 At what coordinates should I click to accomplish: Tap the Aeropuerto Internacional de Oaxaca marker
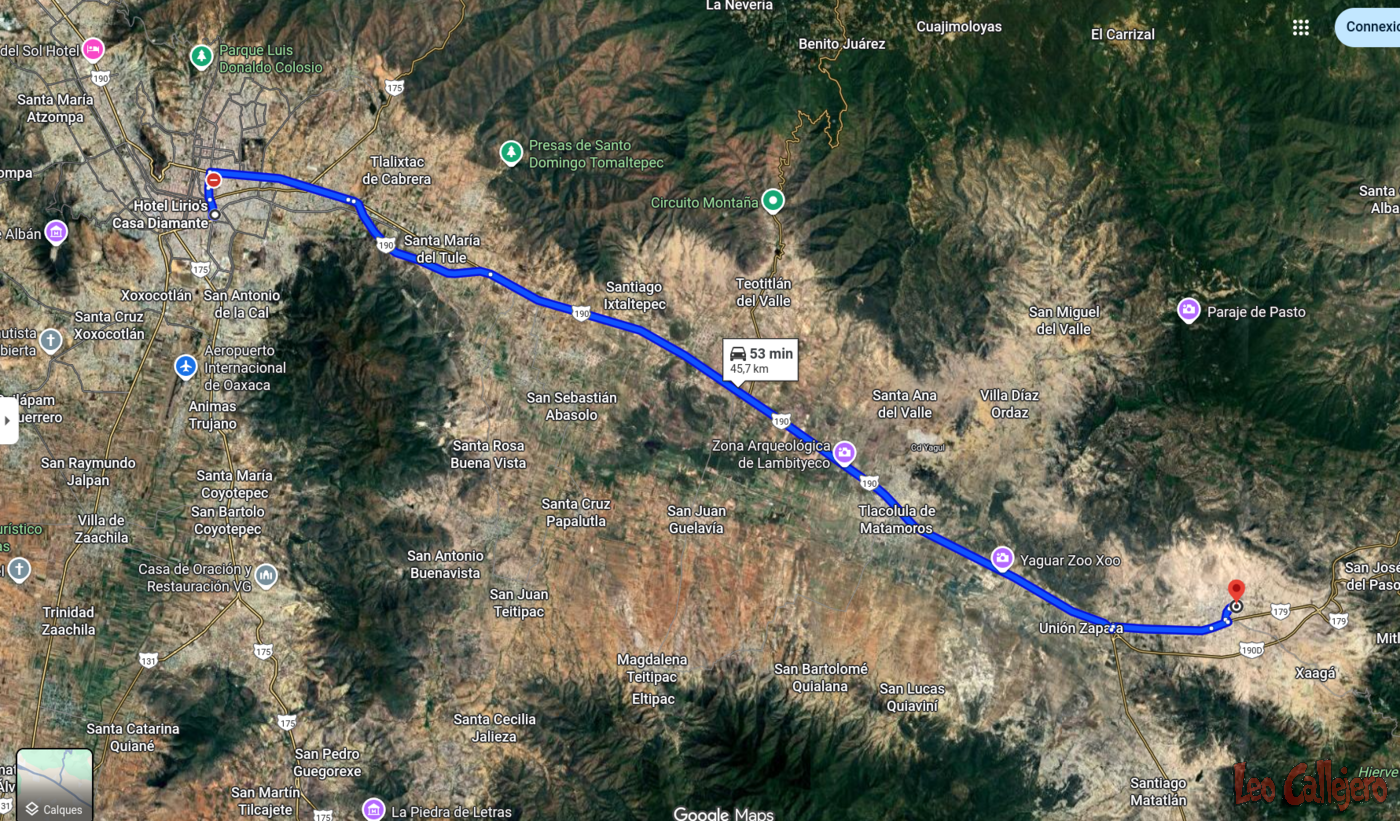[186, 367]
